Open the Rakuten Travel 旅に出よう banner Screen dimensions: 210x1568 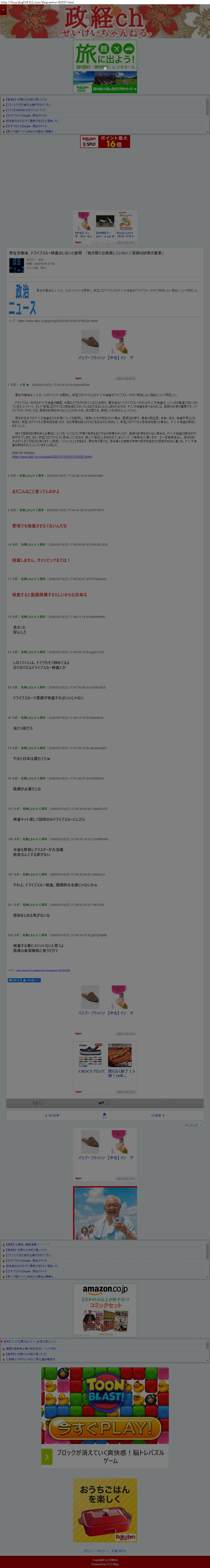click(105, 67)
